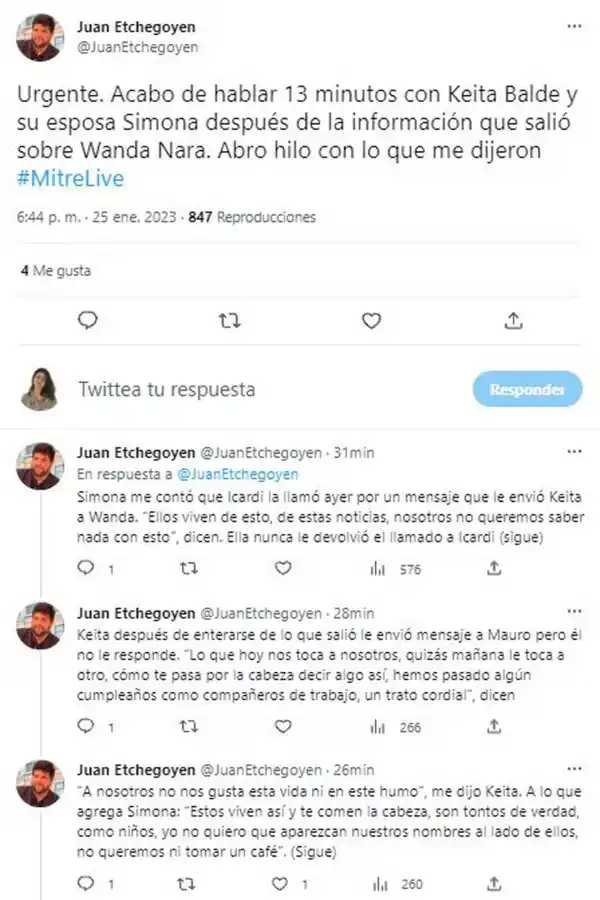Retweet the main 'Urgente' tweet

tap(229, 320)
